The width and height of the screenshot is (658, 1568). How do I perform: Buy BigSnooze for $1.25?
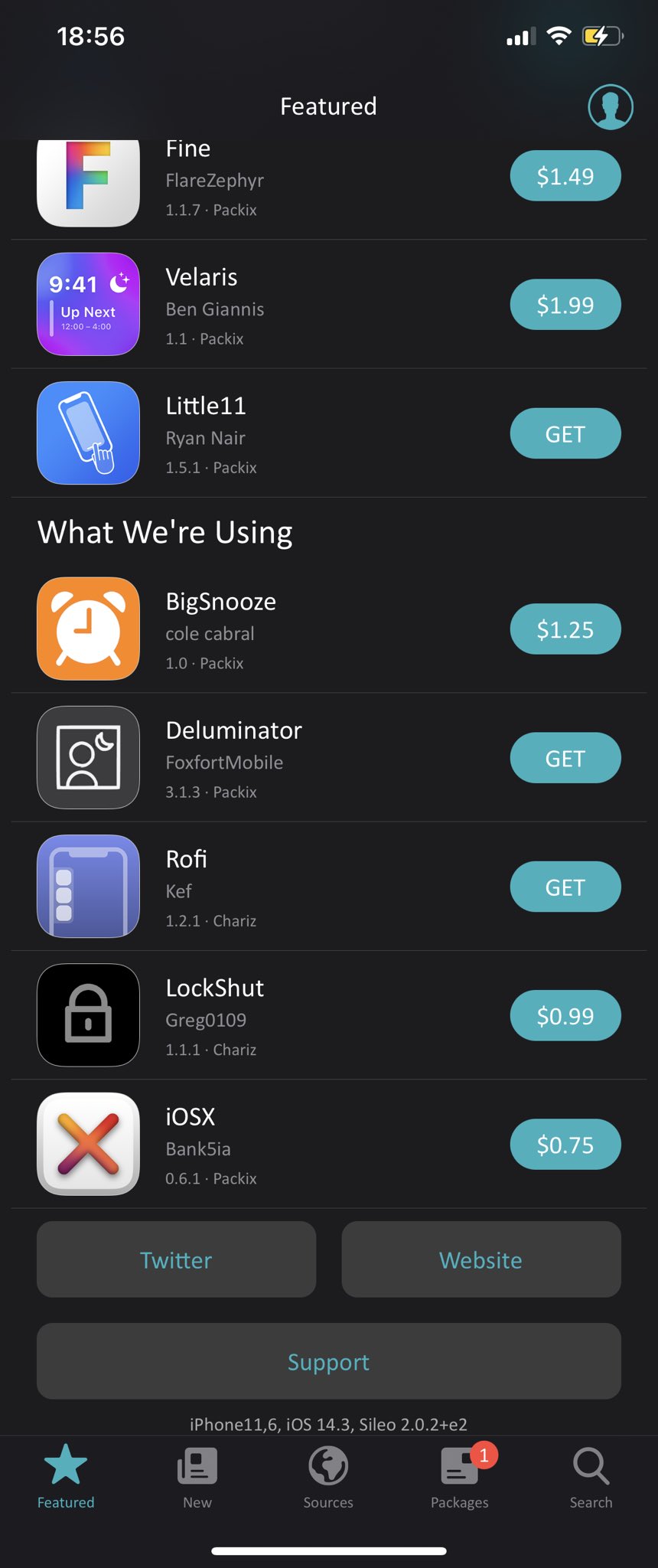point(565,629)
